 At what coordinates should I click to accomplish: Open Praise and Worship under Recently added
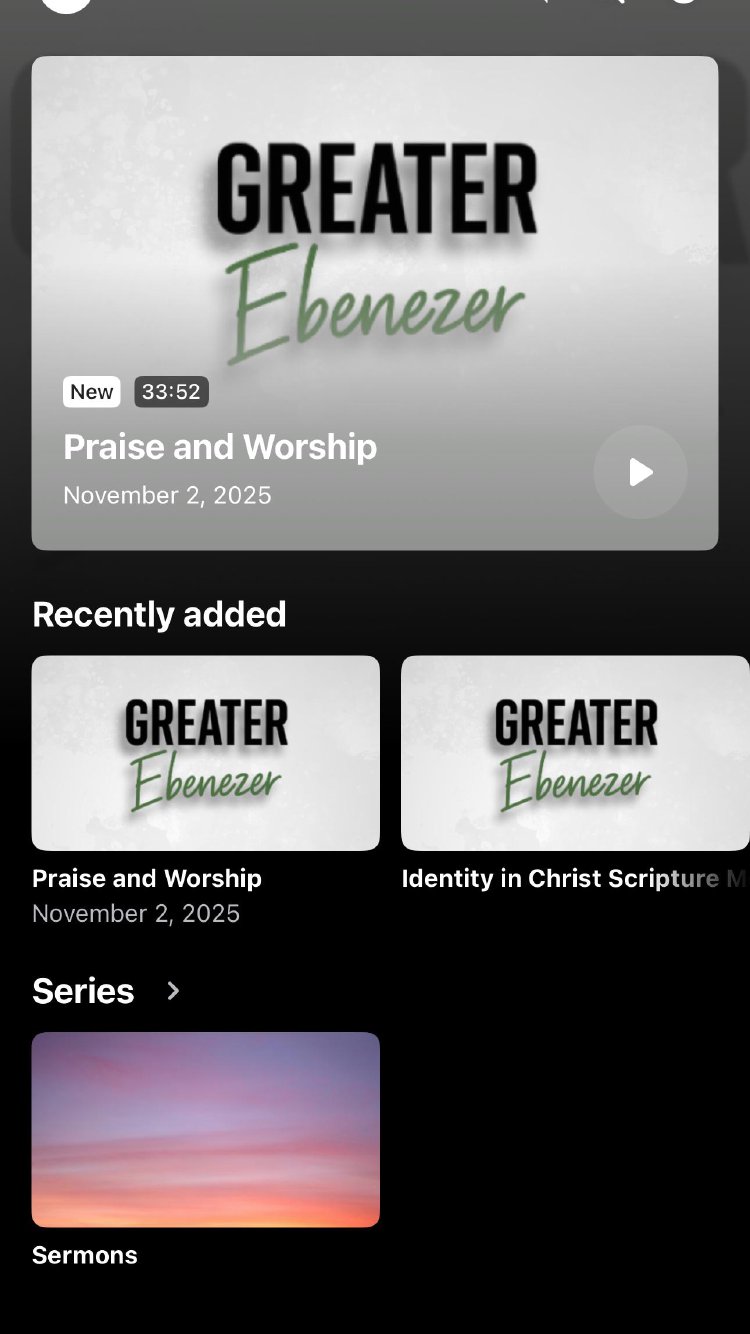(205, 753)
